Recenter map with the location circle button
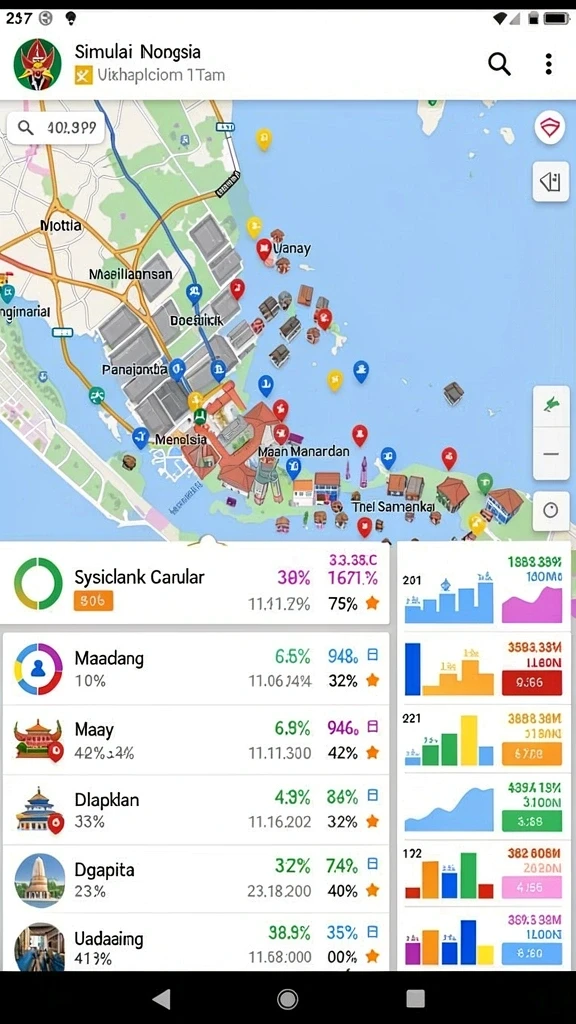This screenshot has width=576, height=1024. 551,510
